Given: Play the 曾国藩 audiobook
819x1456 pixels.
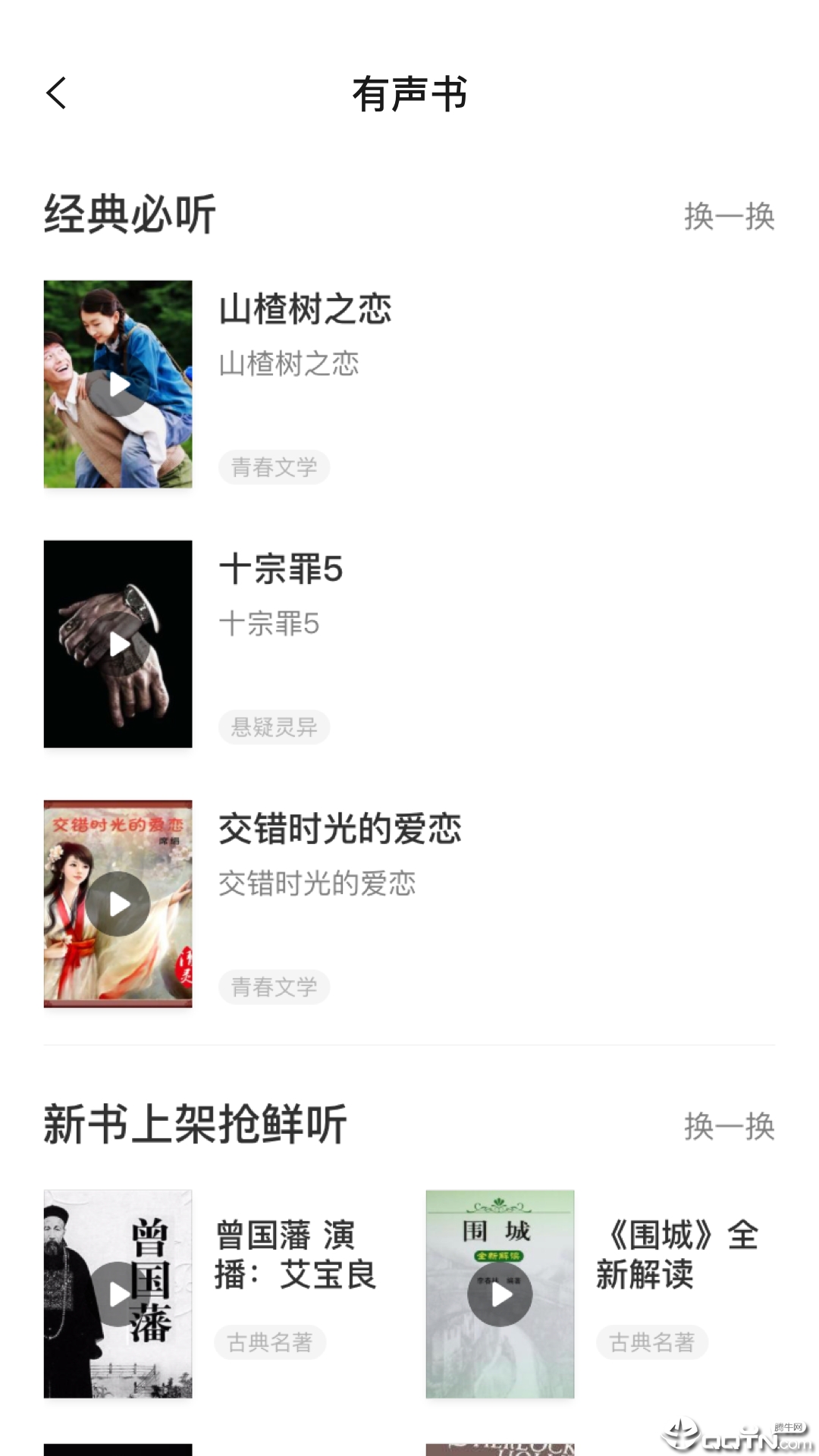Looking at the screenshot, I should point(118,1291).
